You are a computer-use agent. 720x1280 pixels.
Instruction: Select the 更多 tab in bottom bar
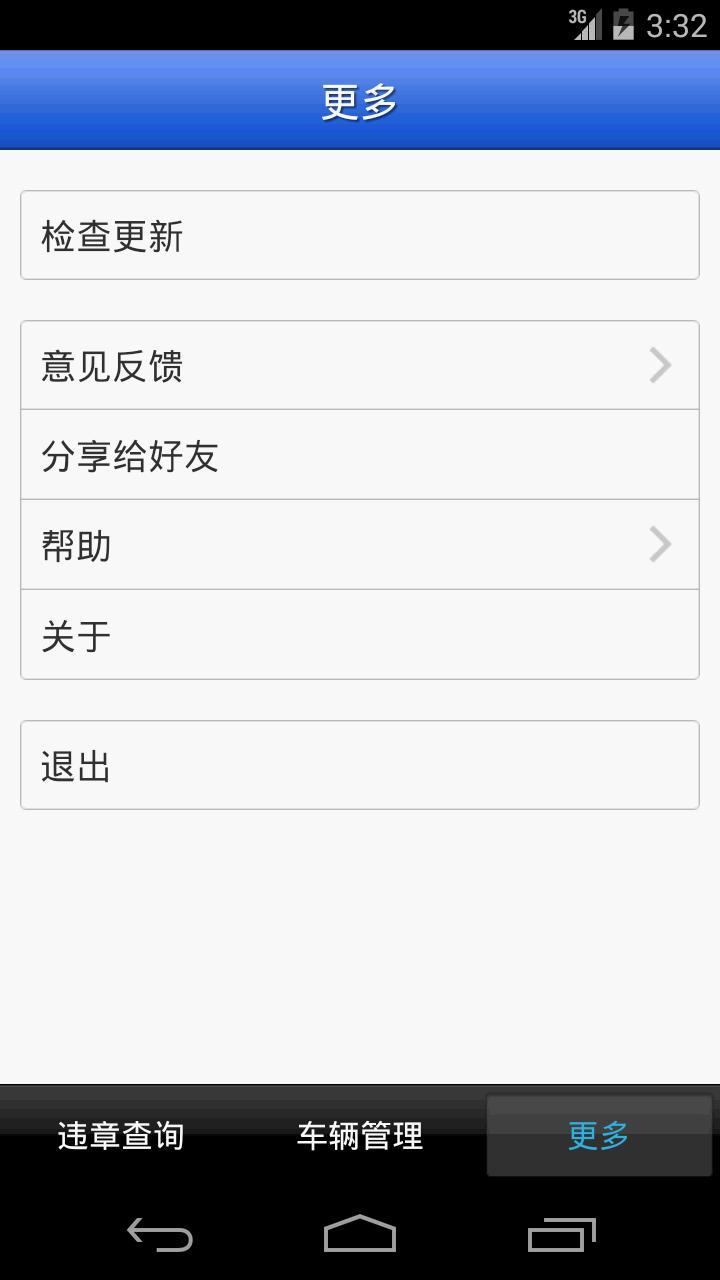point(599,1136)
